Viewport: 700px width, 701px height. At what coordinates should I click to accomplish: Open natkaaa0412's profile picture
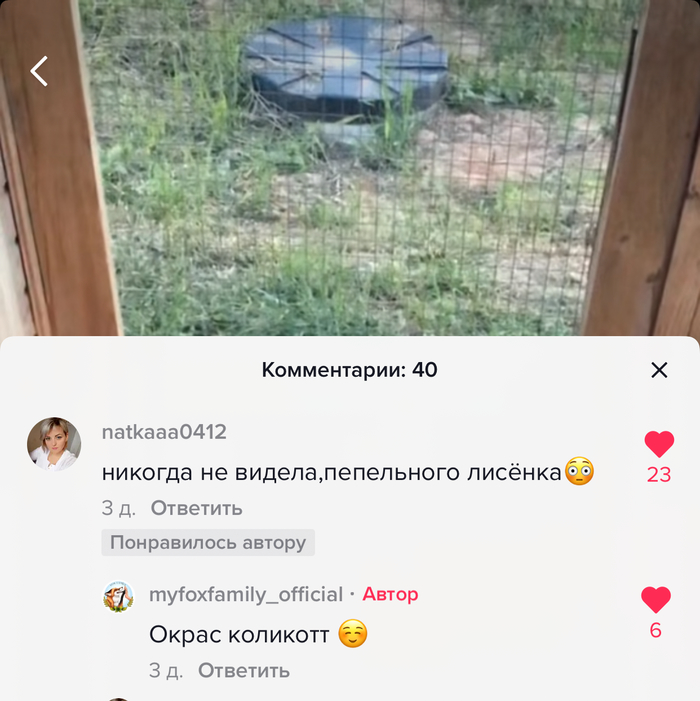(x=54, y=444)
